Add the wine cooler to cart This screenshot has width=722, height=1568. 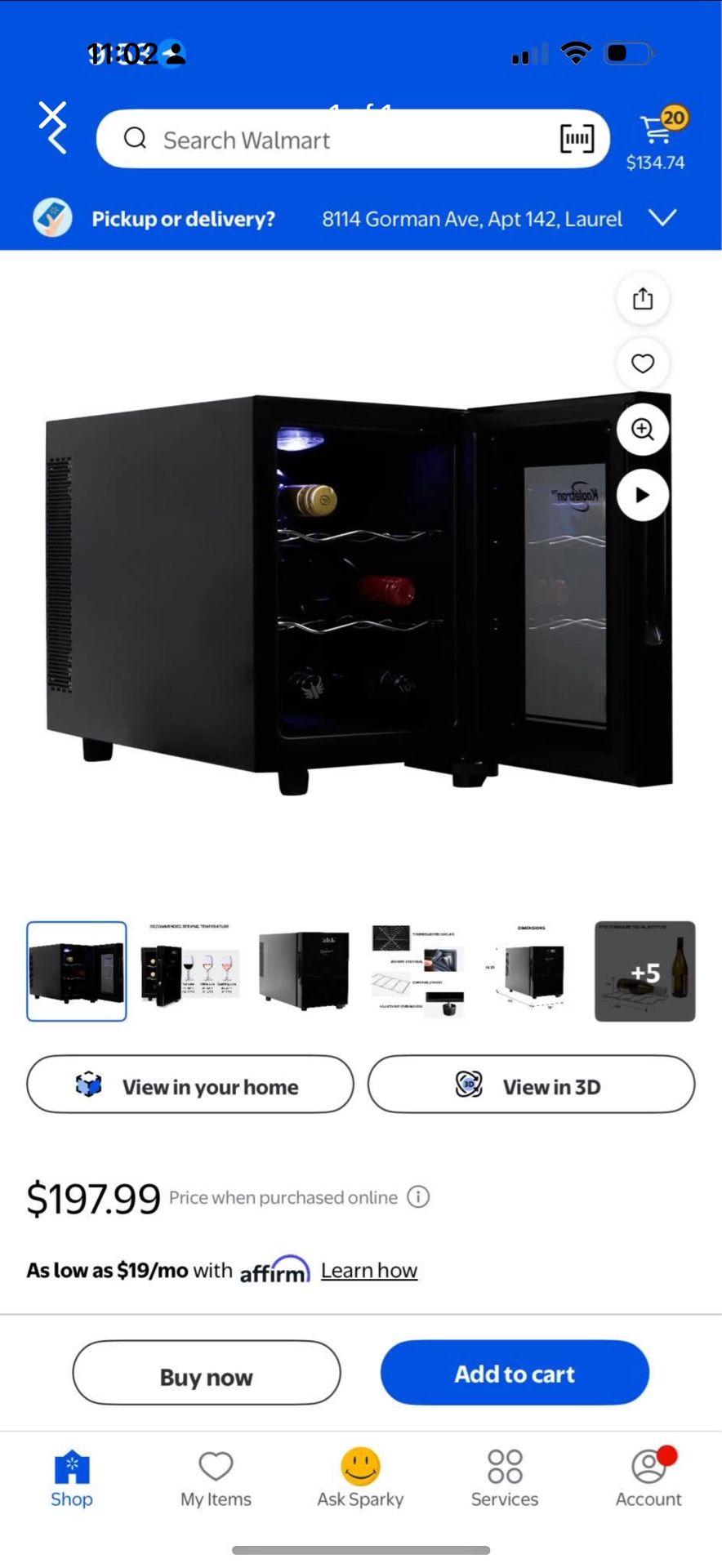(x=515, y=1374)
